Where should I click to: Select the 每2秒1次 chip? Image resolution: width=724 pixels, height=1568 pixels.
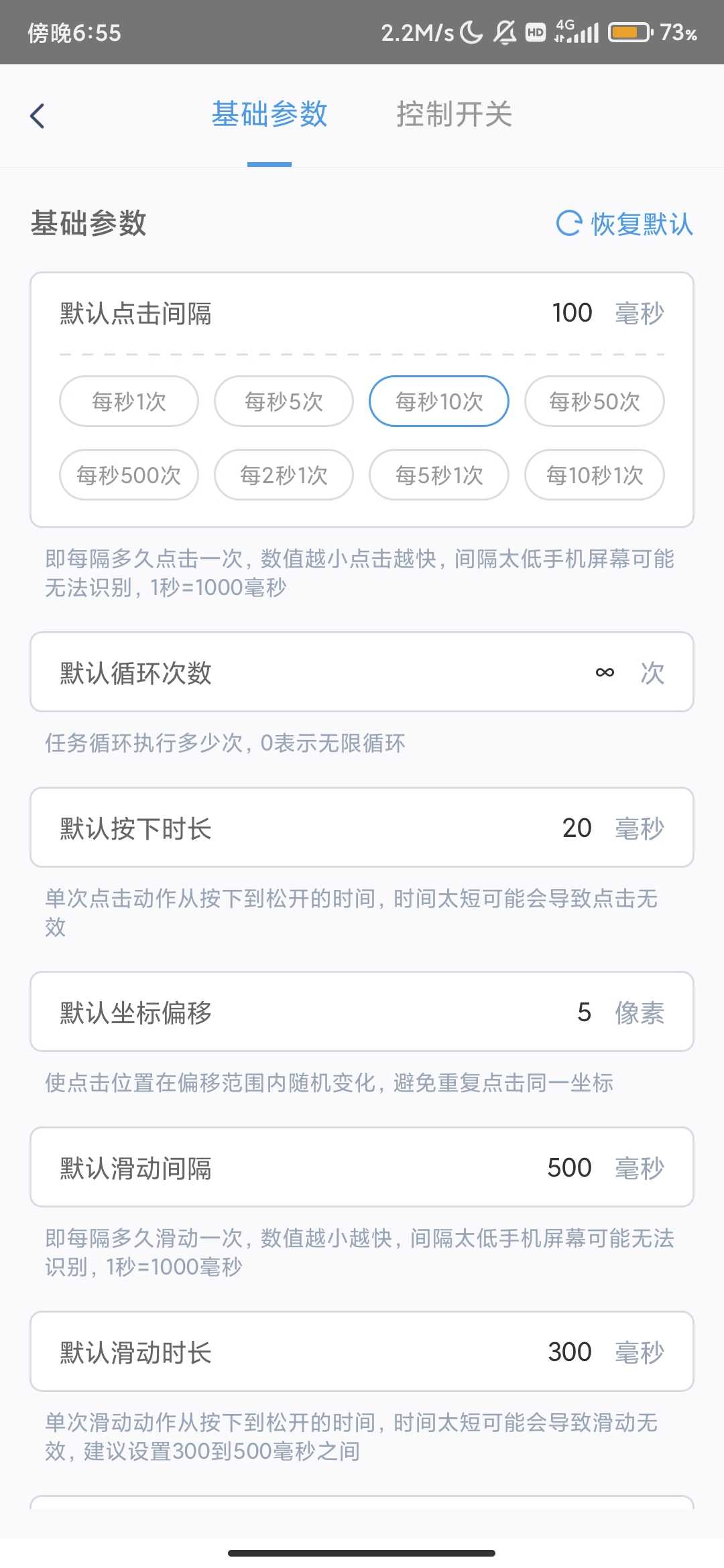click(284, 475)
